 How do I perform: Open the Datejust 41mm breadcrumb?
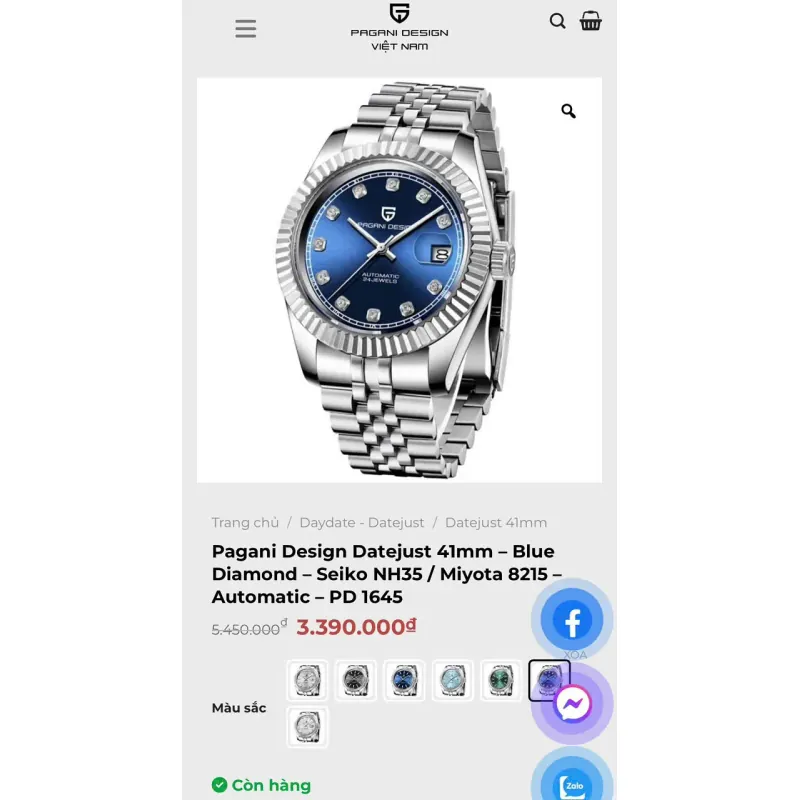[496, 522]
